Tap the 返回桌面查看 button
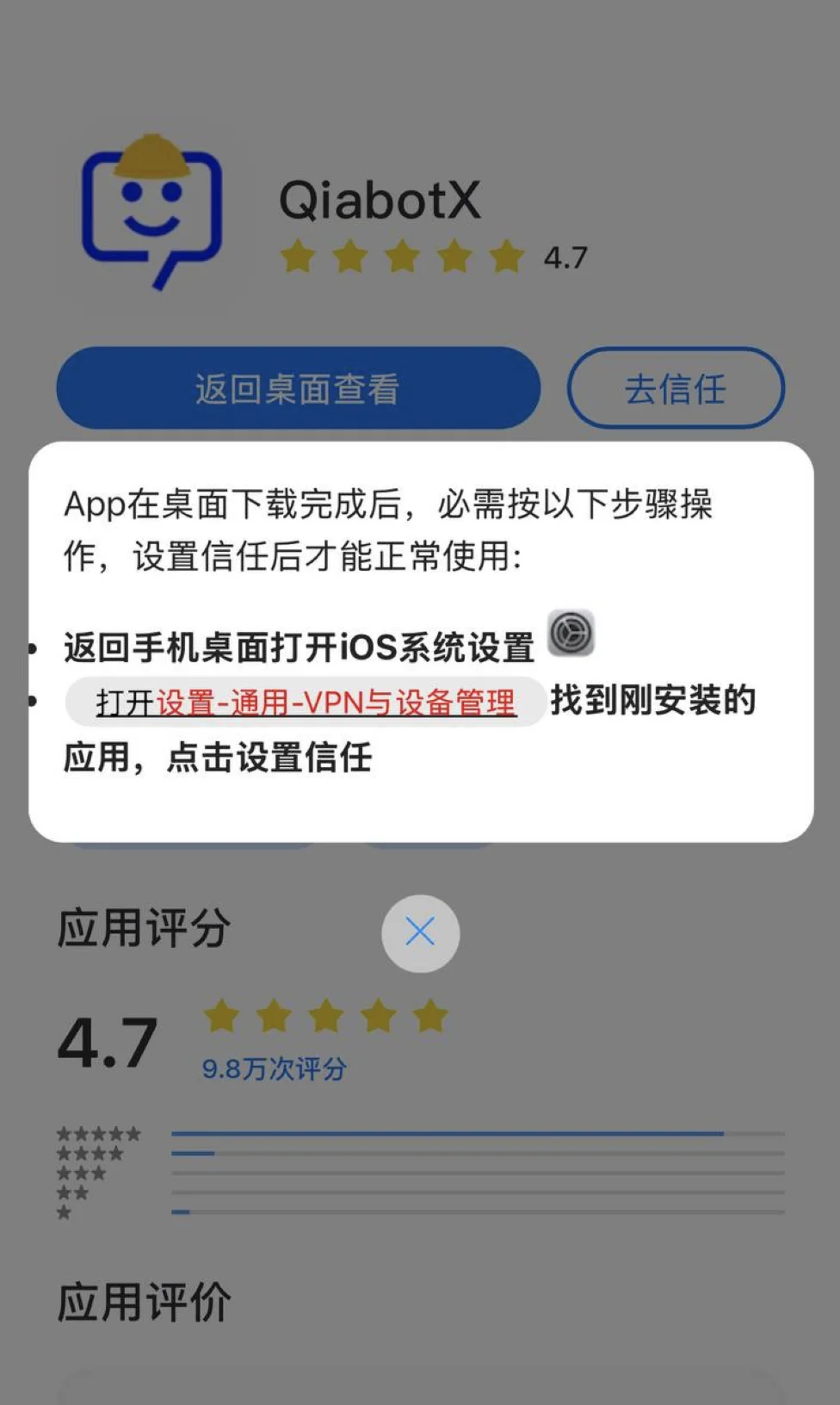Screen dimensions: 840x1405 coord(298,388)
